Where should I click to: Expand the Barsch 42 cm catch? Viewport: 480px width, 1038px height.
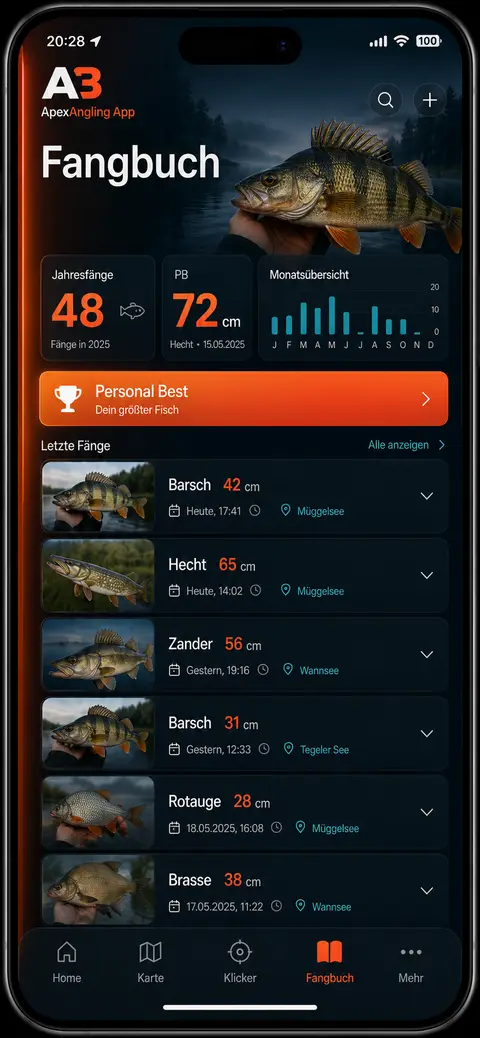(x=427, y=496)
